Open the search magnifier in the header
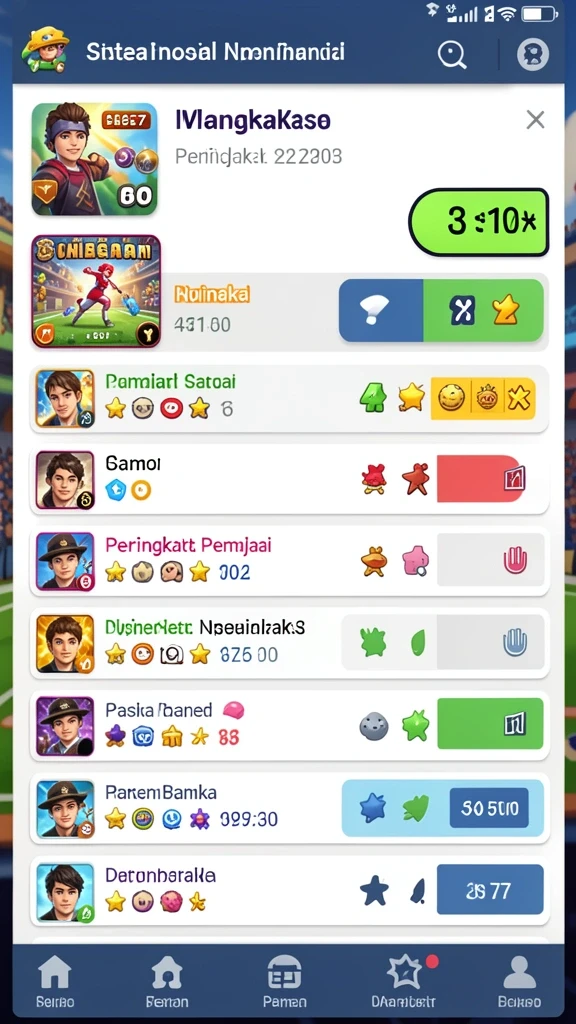This screenshot has width=576, height=1024. [x=452, y=54]
